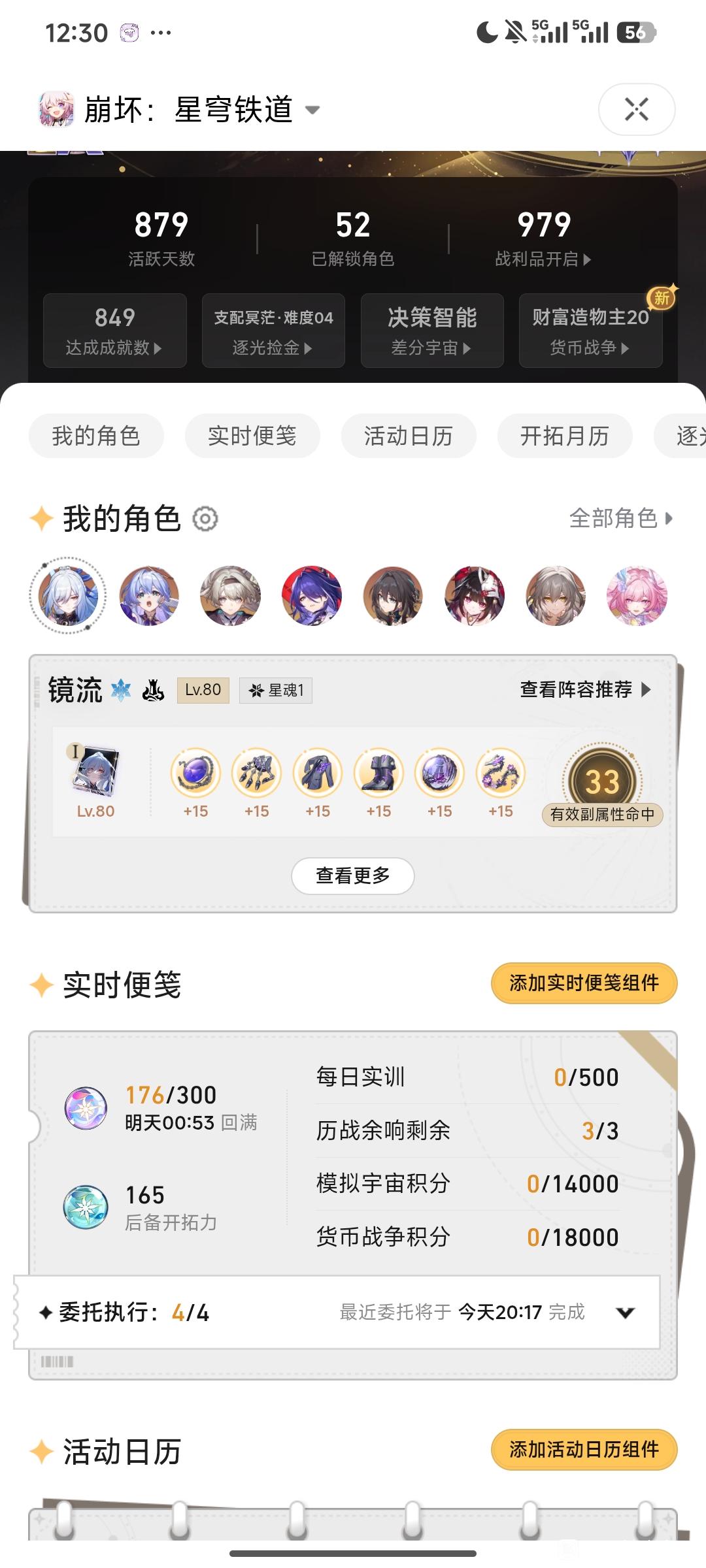This screenshot has width=706, height=1568.
Task: Open 货币战争 record card
Action: [591, 331]
